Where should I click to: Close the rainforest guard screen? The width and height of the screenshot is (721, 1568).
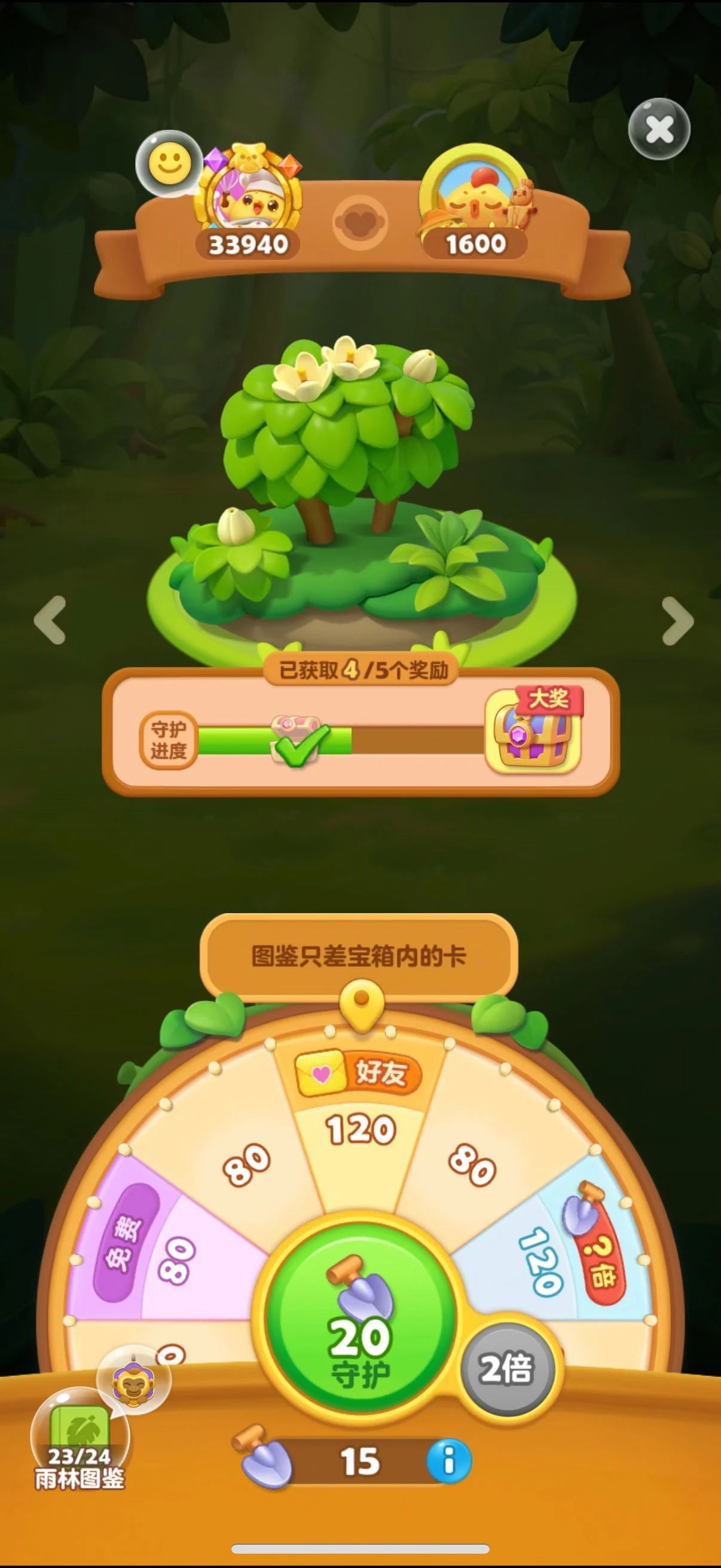[x=659, y=129]
